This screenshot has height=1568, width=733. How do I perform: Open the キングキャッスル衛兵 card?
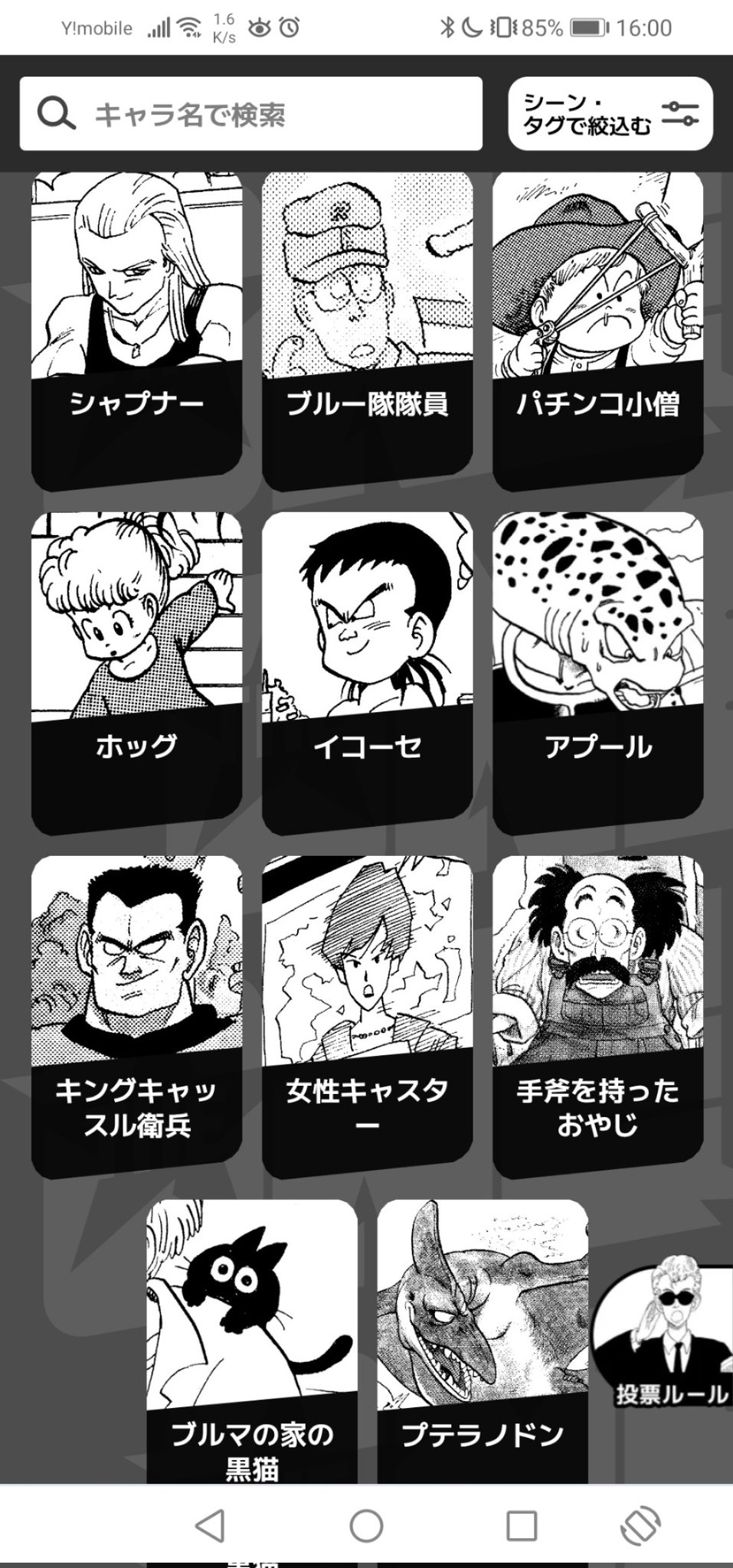pos(136,1015)
